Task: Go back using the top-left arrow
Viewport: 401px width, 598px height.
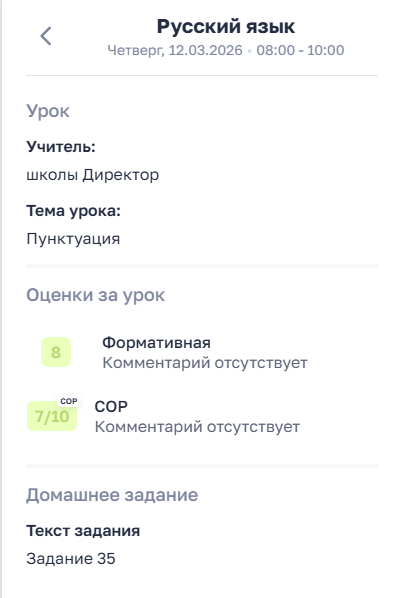Action: (46, 36)
